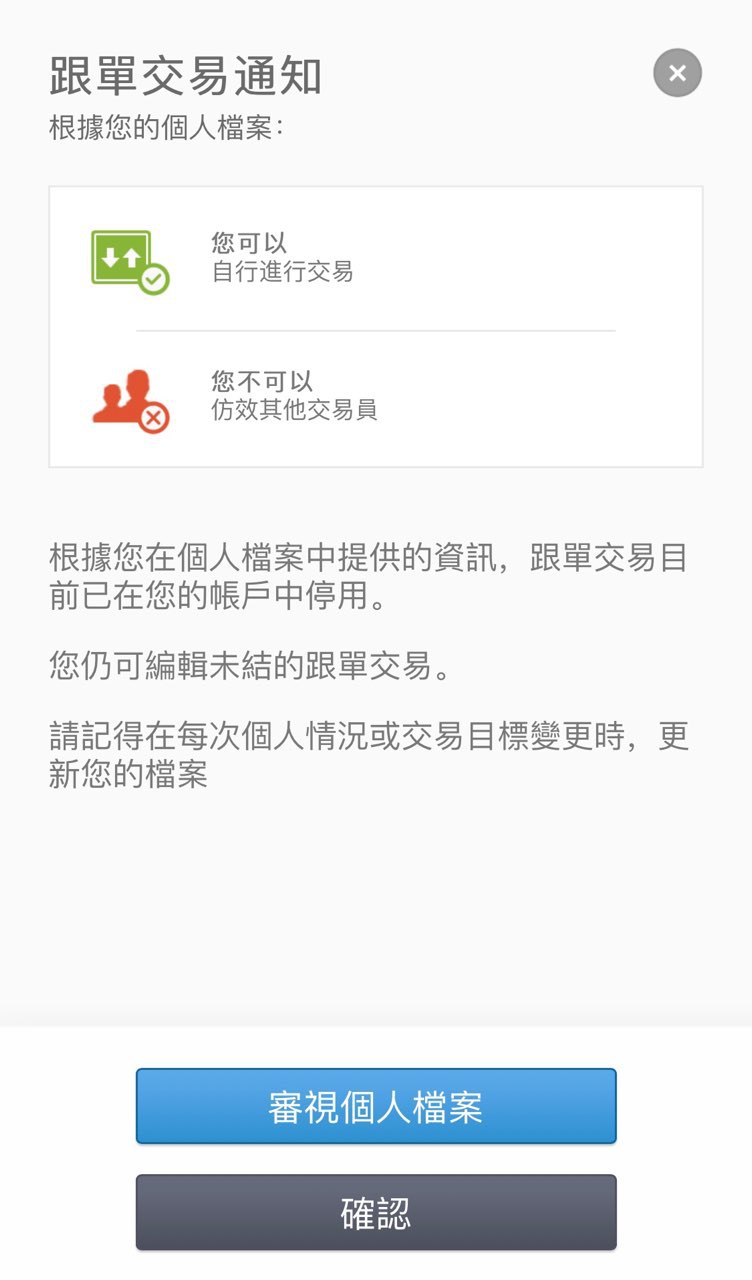Confirm with the 確認 button
The image size is (752, 1280).
(x=376, y=1212)
